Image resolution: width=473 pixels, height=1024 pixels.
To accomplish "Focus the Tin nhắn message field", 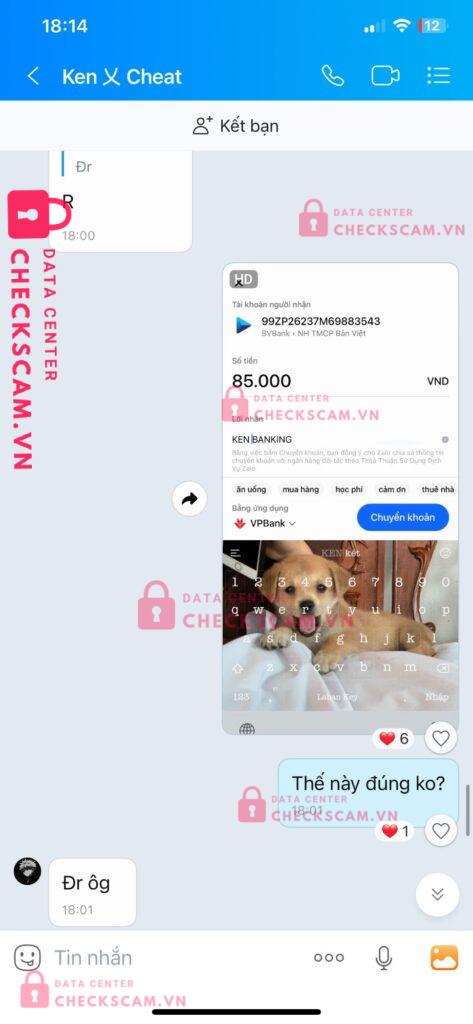I will 176,957.
